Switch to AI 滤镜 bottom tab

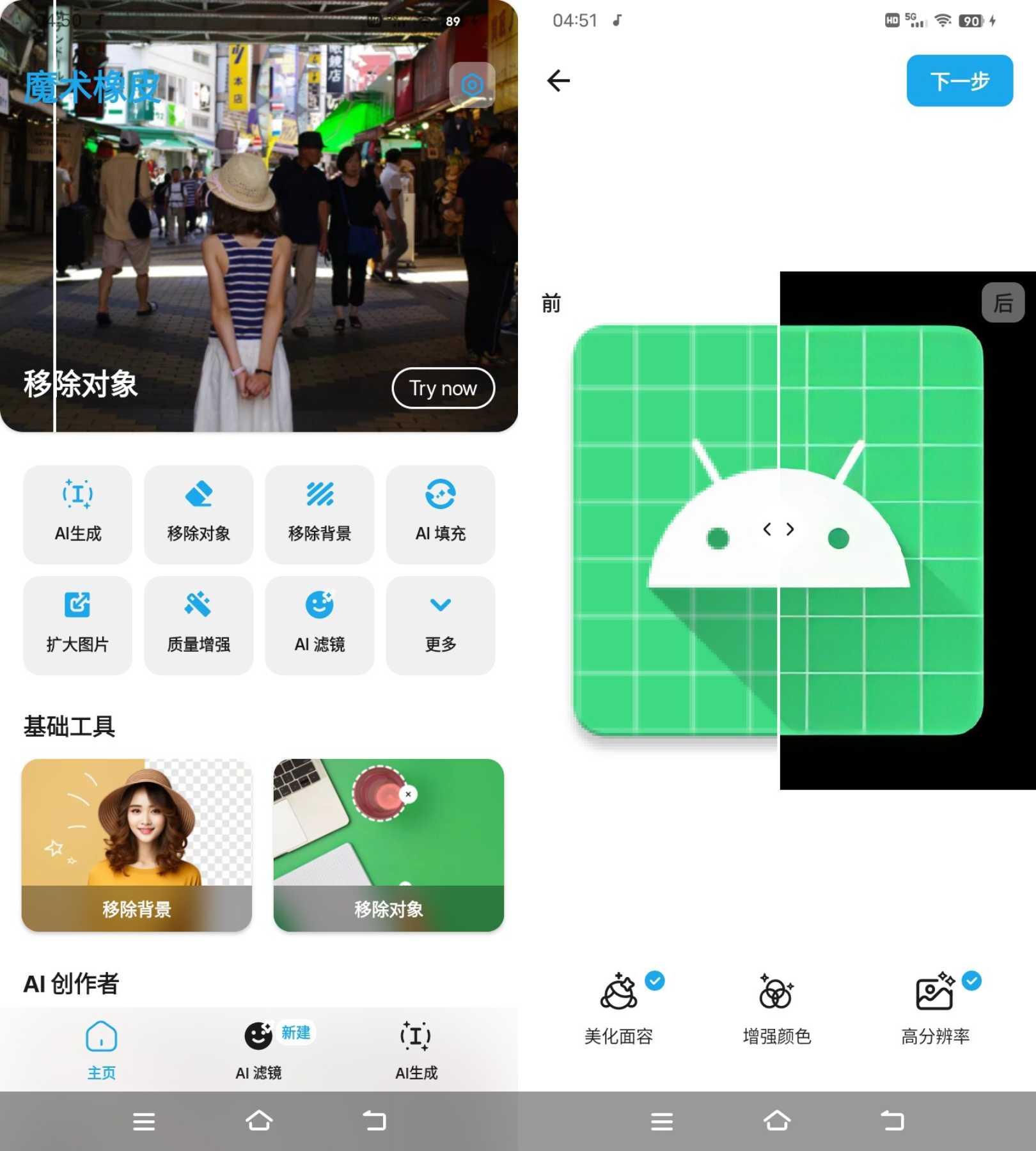[x=258, y=1050]
